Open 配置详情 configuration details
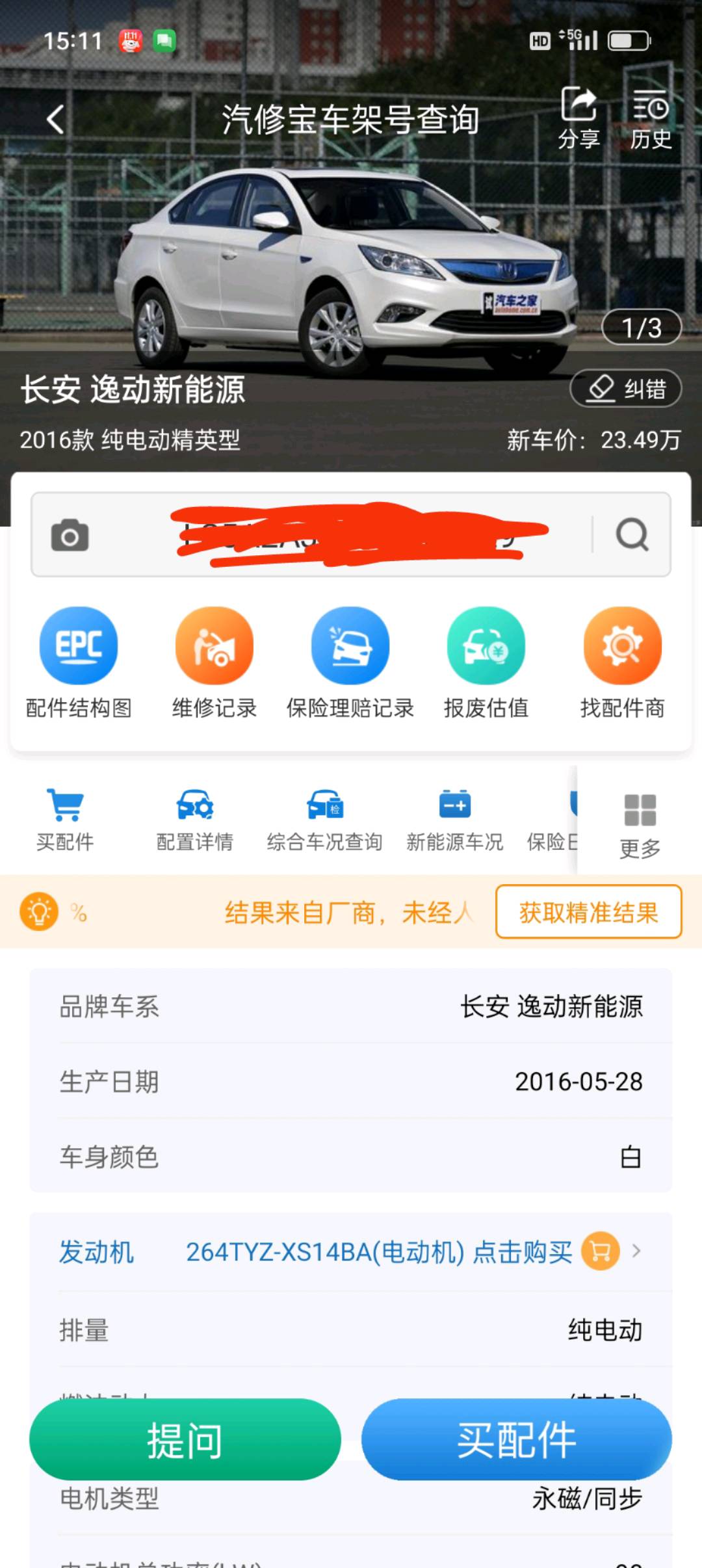 (195, 819)
